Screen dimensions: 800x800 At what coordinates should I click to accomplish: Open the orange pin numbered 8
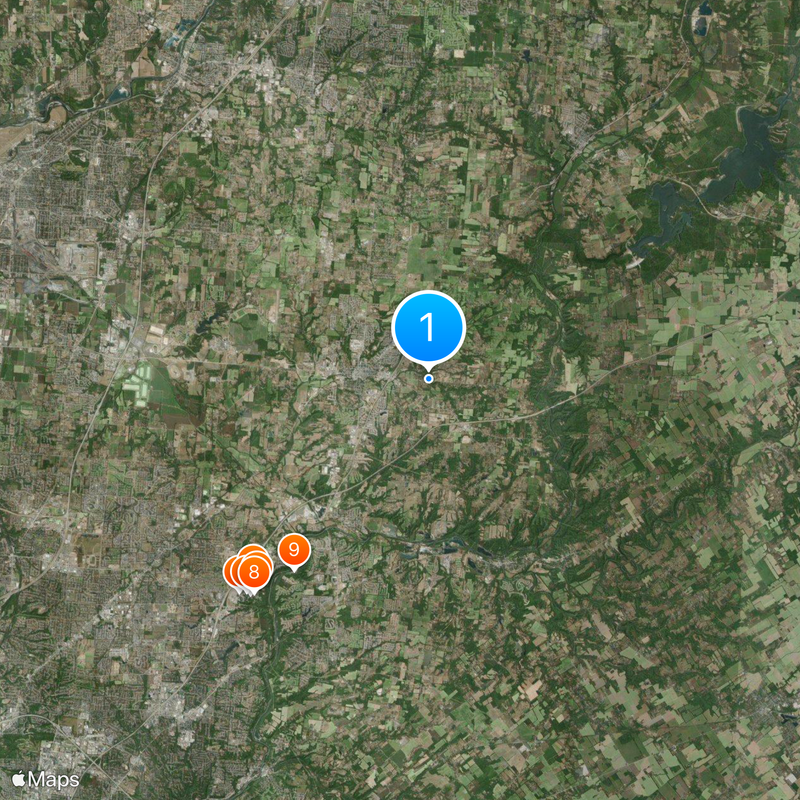coord(254,572)
